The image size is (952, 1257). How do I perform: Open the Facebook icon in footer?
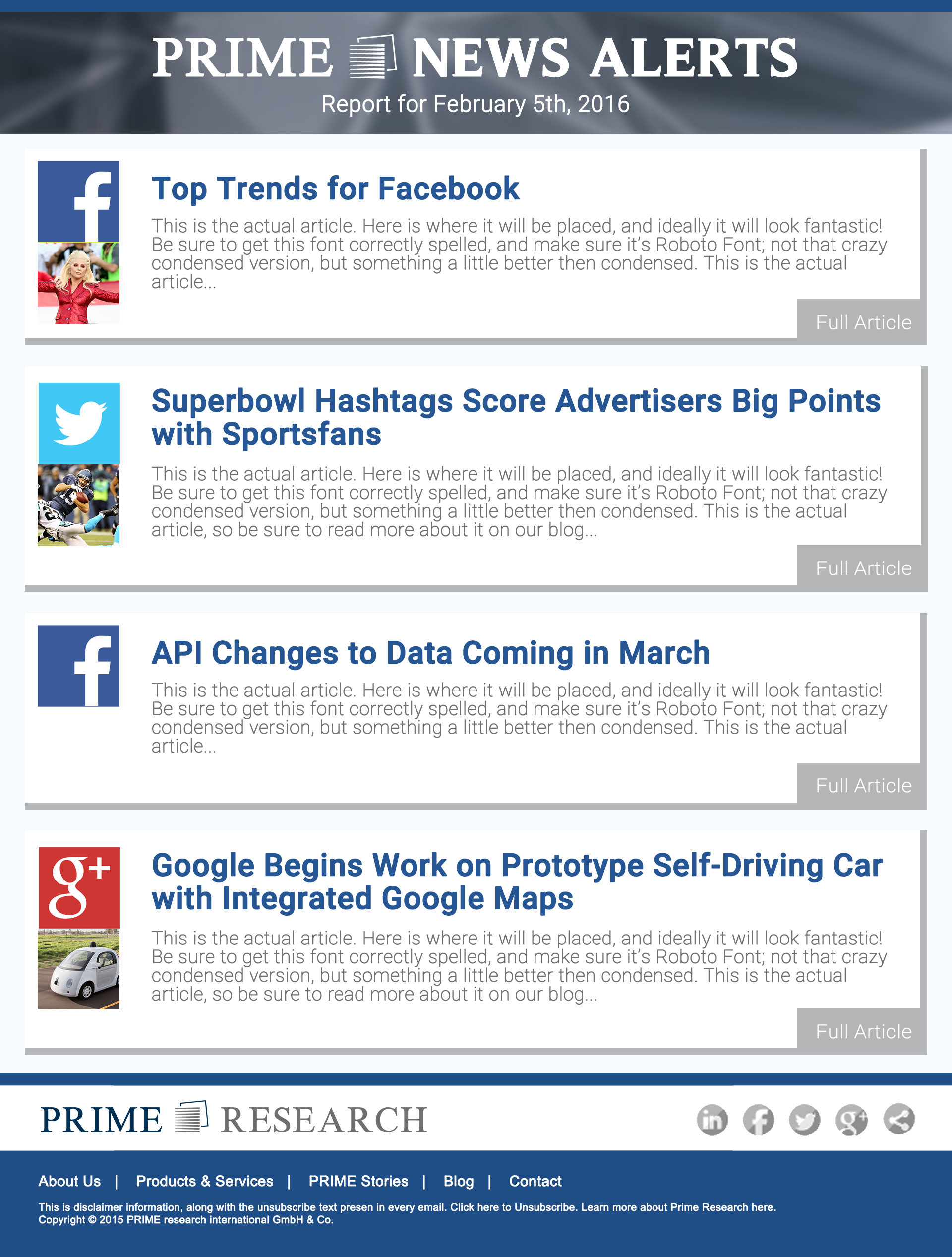[758, 1120]
